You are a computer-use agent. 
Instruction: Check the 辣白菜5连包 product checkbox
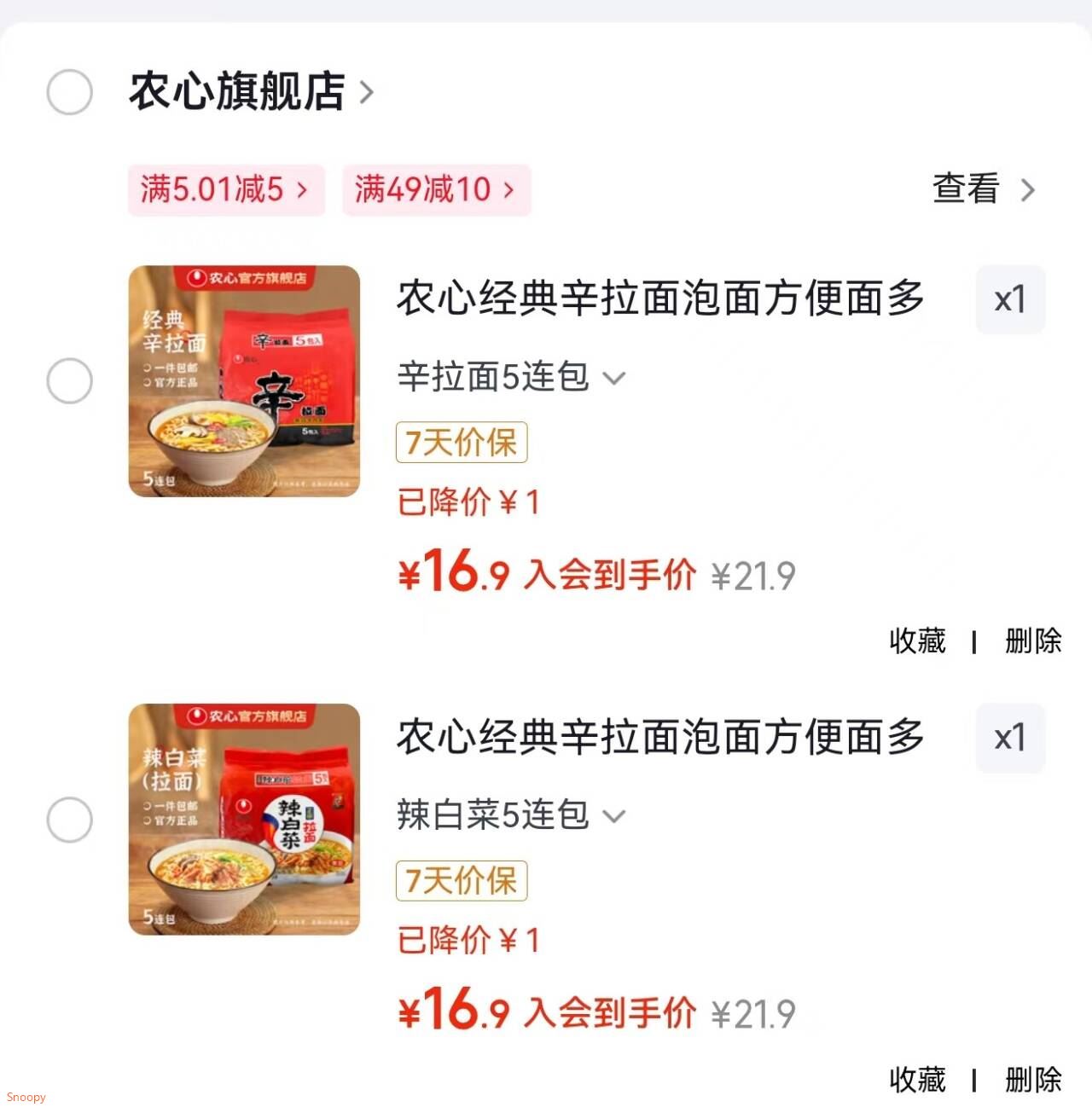click(x=69, y=819)
